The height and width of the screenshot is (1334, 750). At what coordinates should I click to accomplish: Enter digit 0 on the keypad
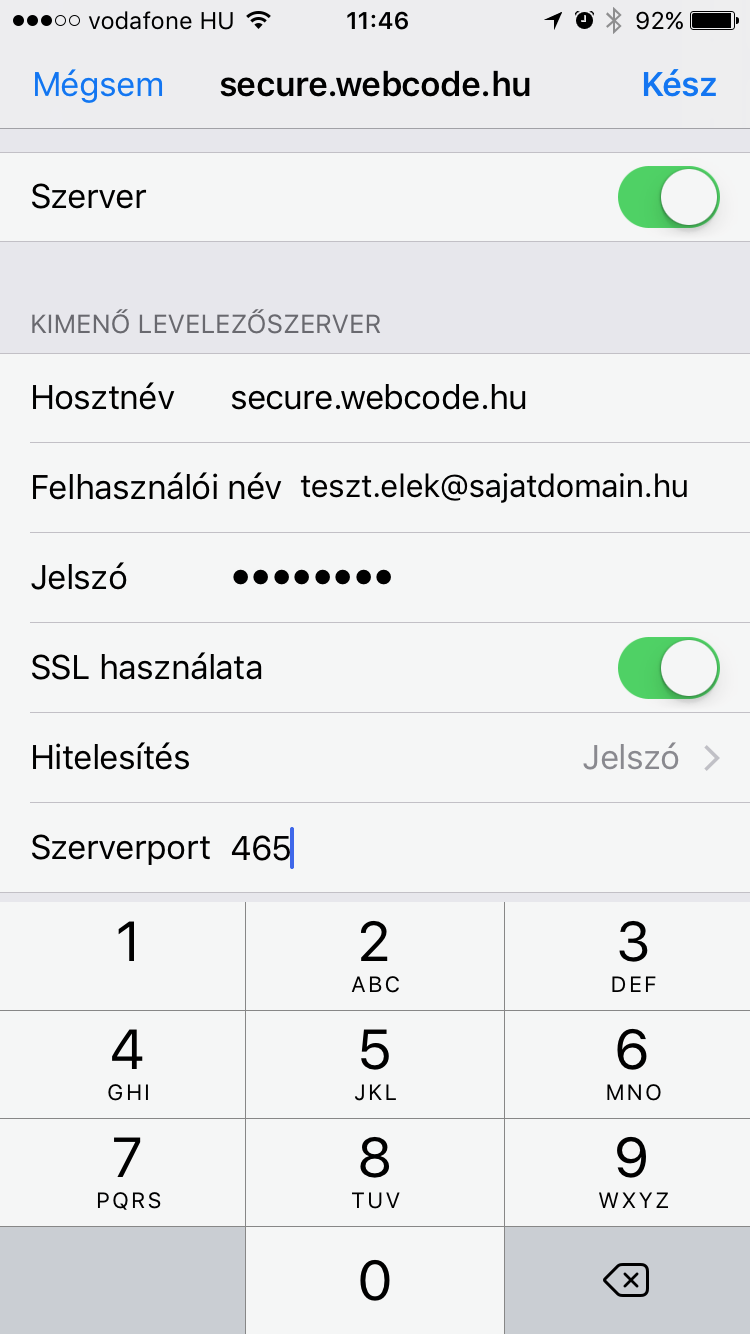click(x=375, y=1280)
